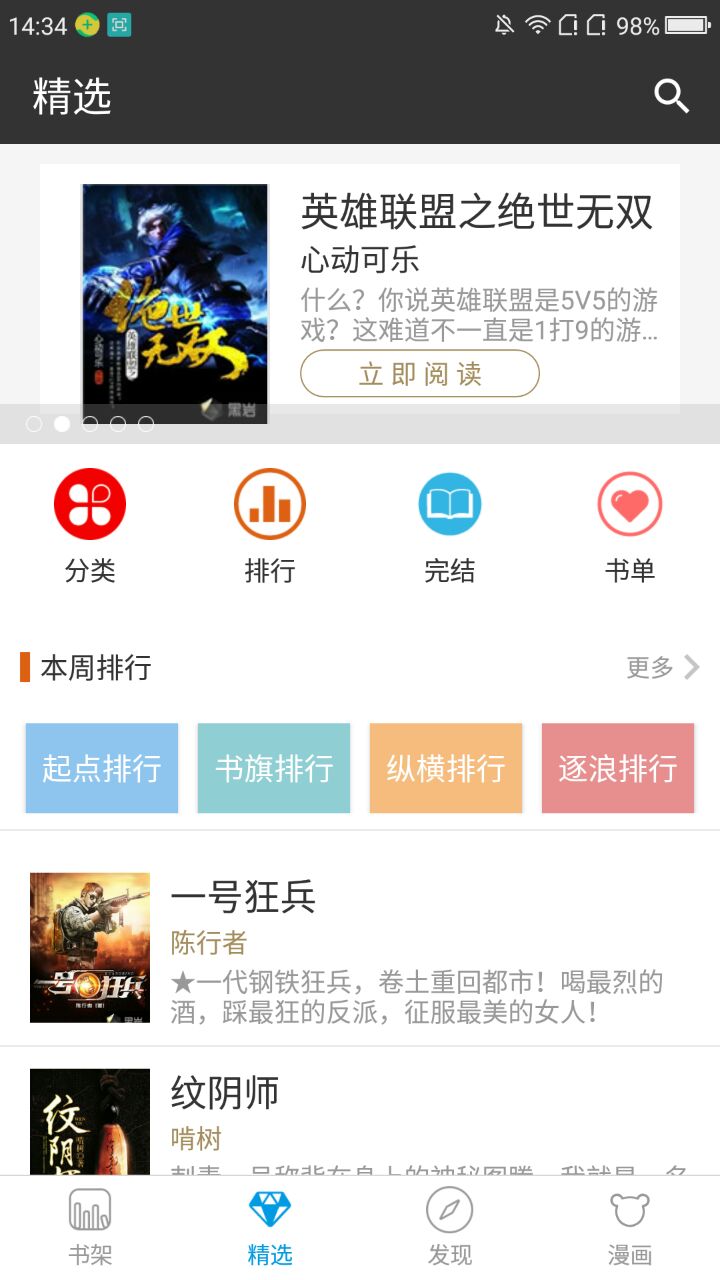Tap the 立即阅读 button on the banner

coord(420,374)
